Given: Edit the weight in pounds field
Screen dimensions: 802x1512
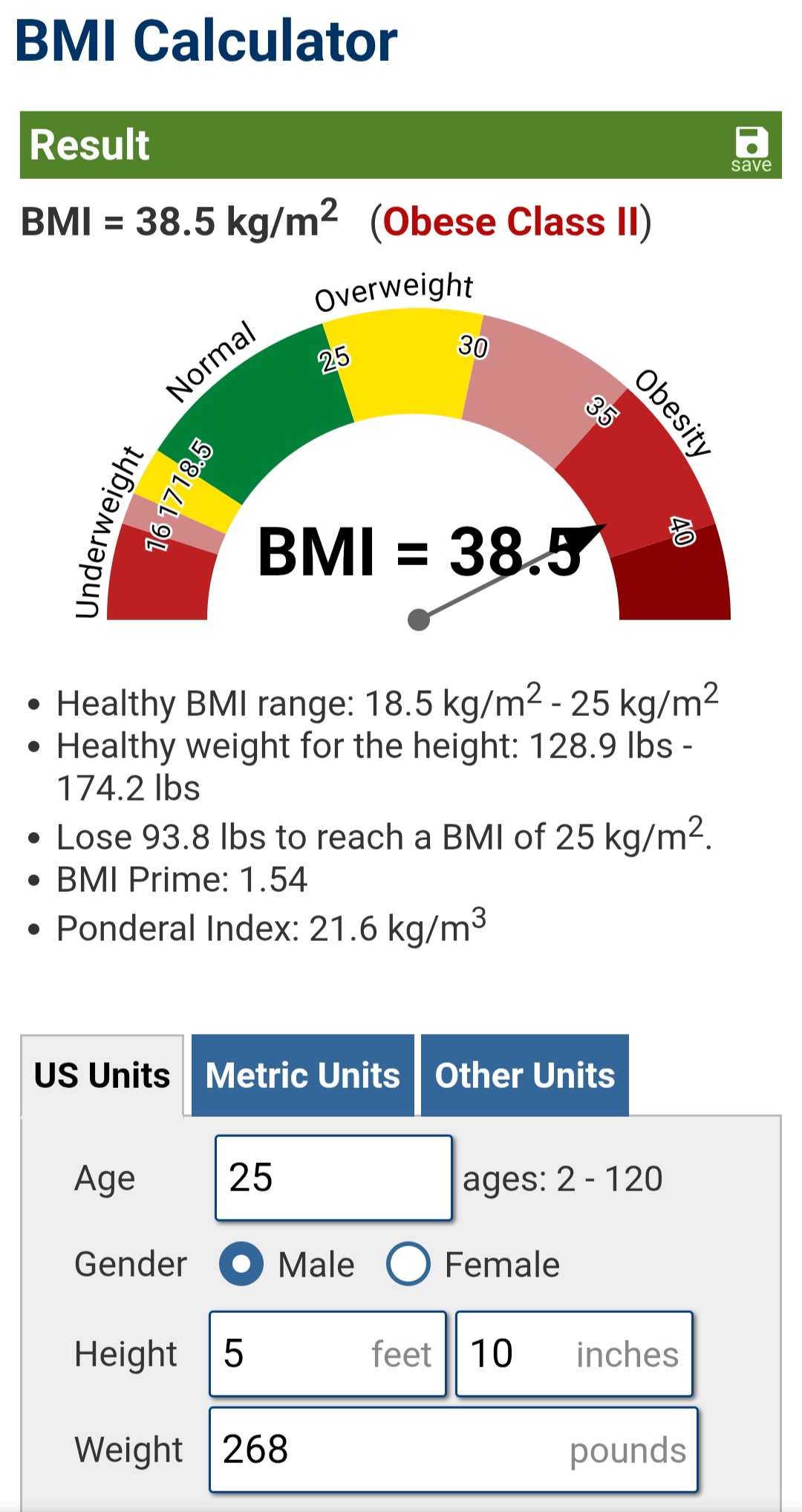Looking at the screenshot, I should pyautogui.click(x=453, y=1449).
